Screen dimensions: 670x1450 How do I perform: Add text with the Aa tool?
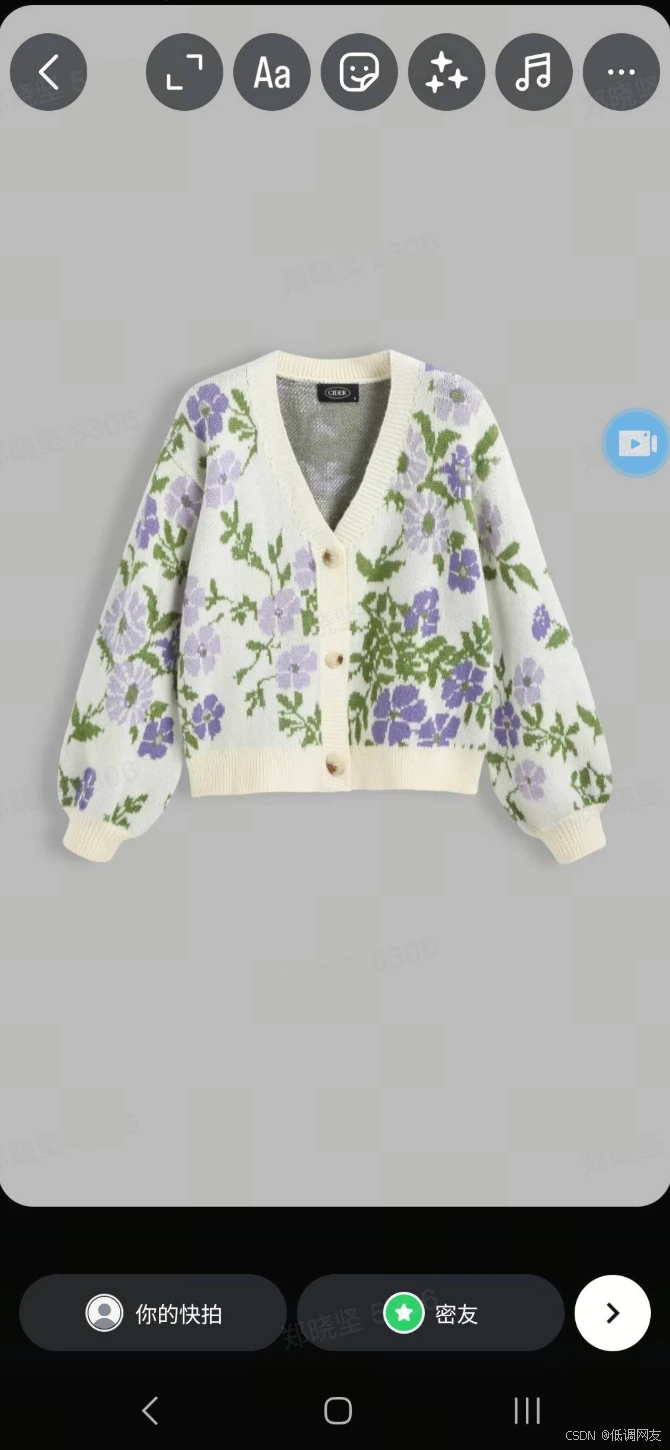coord(272,72)
